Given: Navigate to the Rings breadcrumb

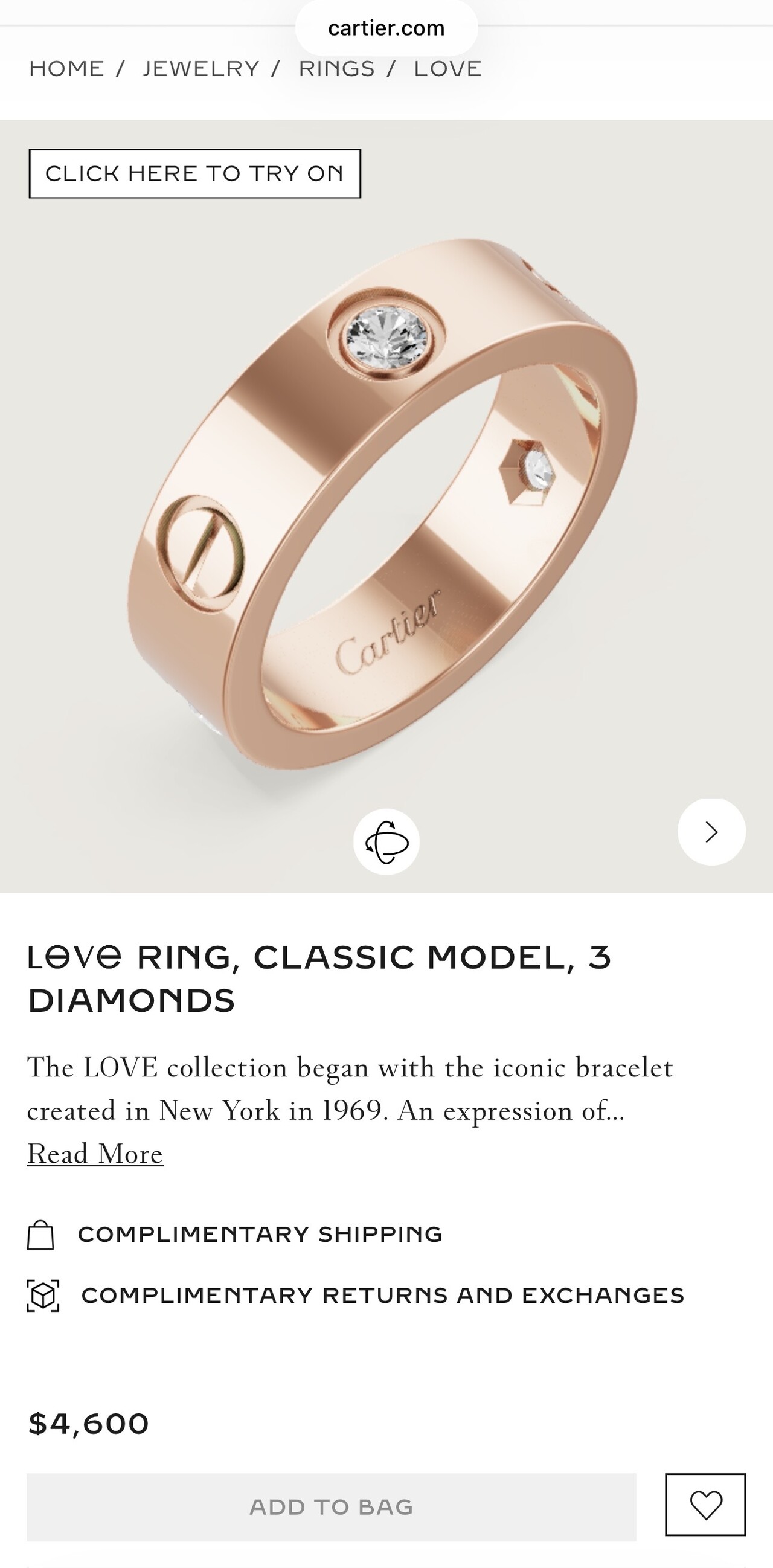Looking at the screenshot, I should coord(336,69).
